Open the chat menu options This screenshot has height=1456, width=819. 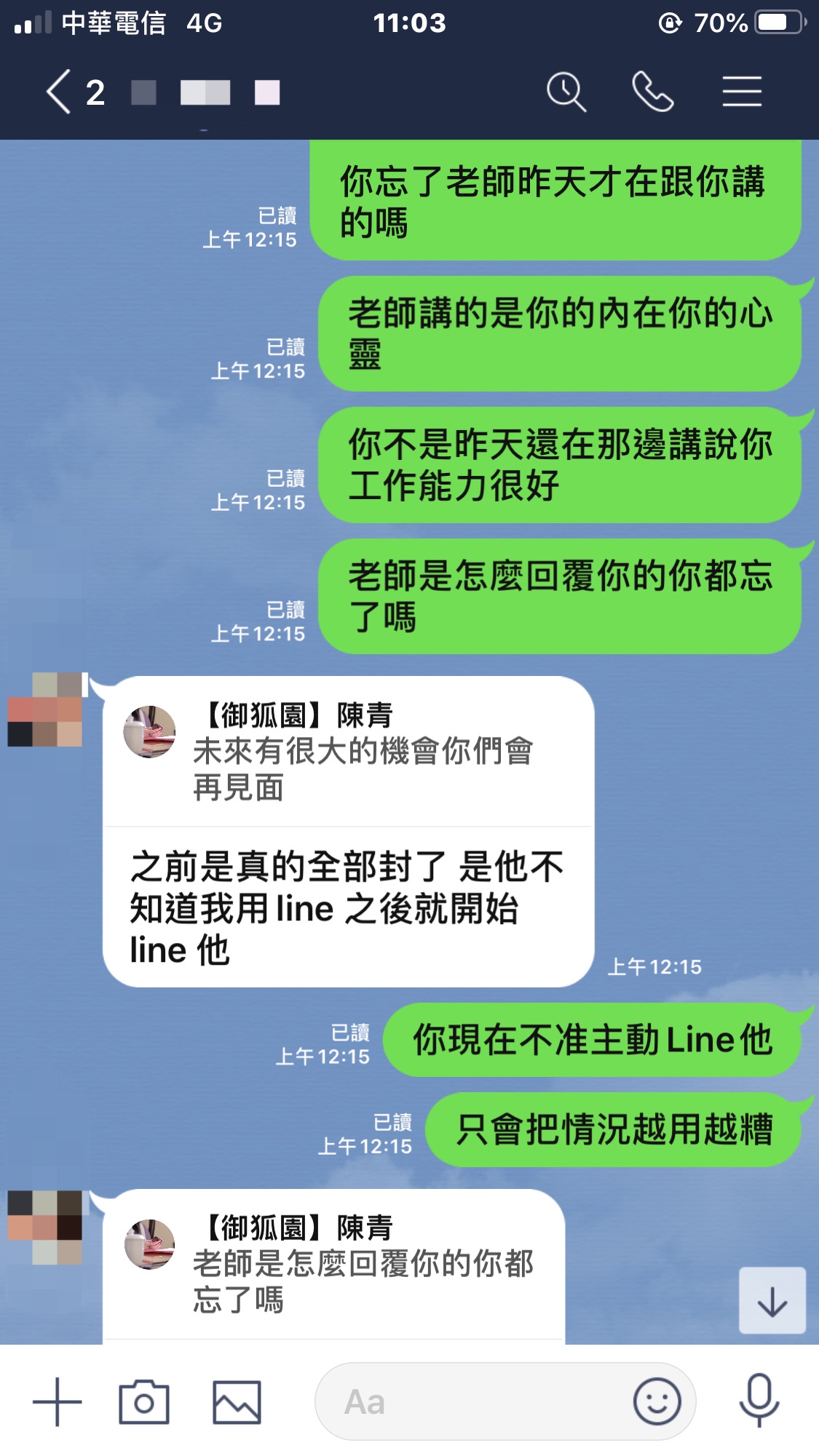pos(741,92)
